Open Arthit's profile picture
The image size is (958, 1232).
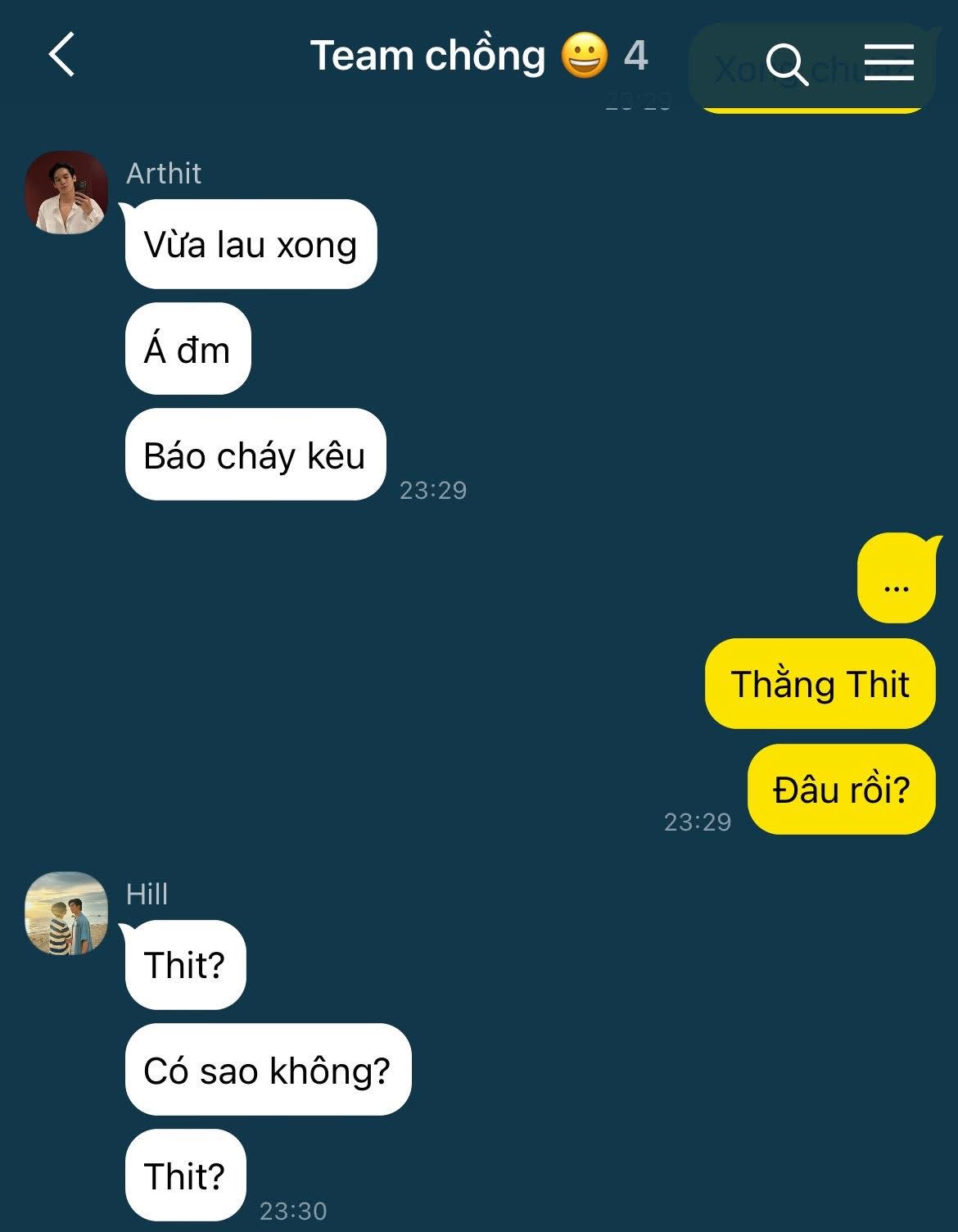click(66, 192)
